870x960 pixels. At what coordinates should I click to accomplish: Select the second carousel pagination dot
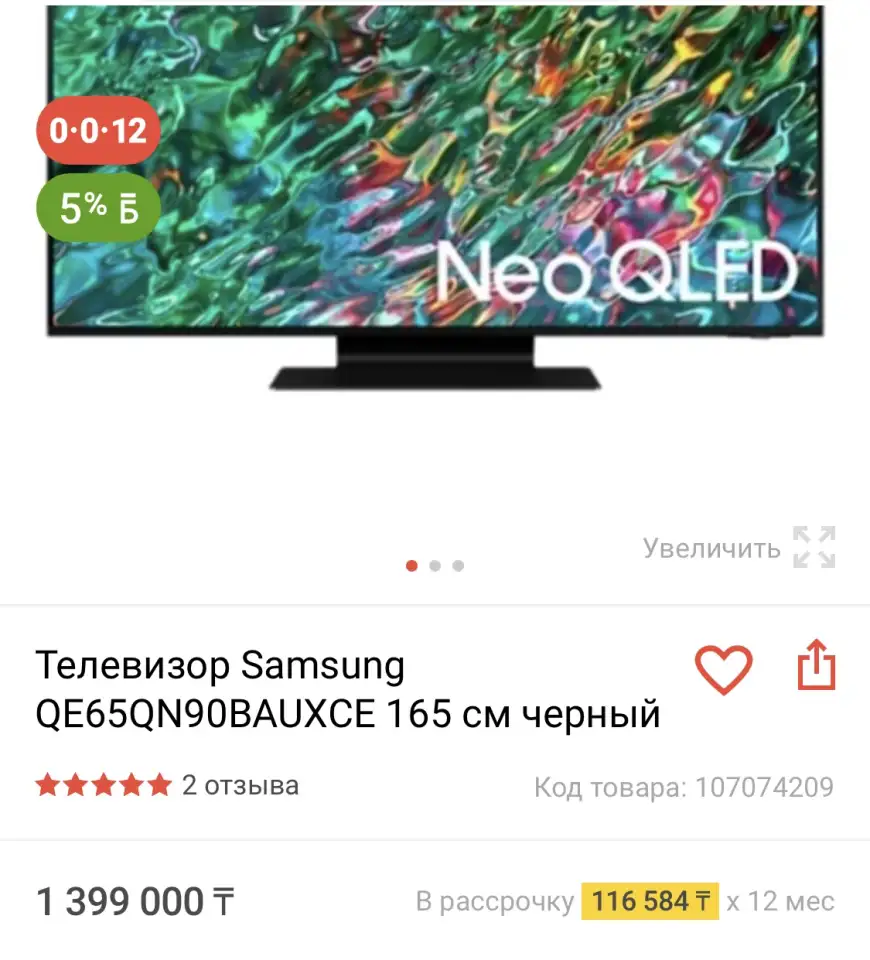click(435, 565)
